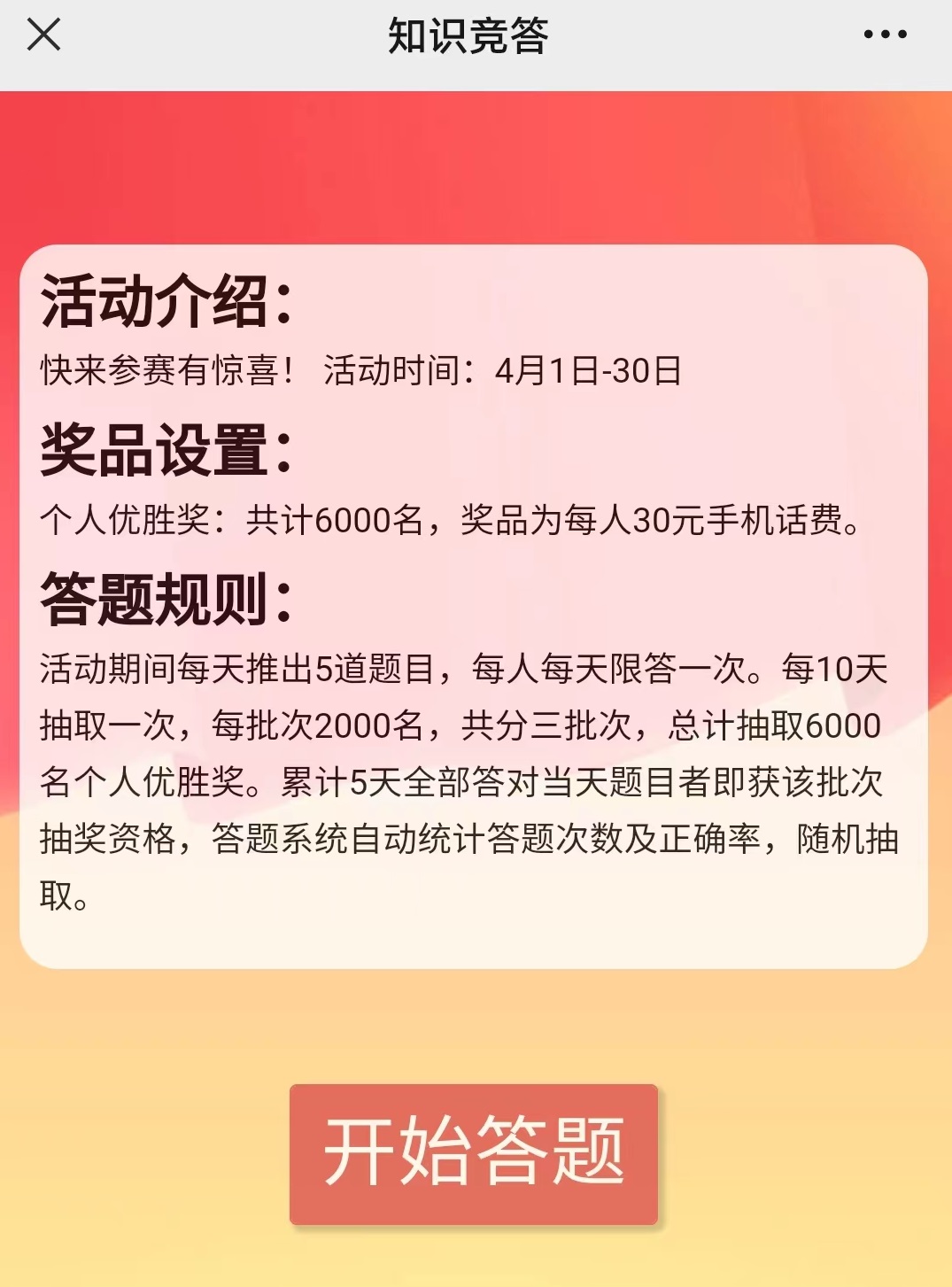Image resolution: width=952 pixels, height=1287 pixels.
Task: Click the red start button's 开始答题 label
Action: 476,1150
